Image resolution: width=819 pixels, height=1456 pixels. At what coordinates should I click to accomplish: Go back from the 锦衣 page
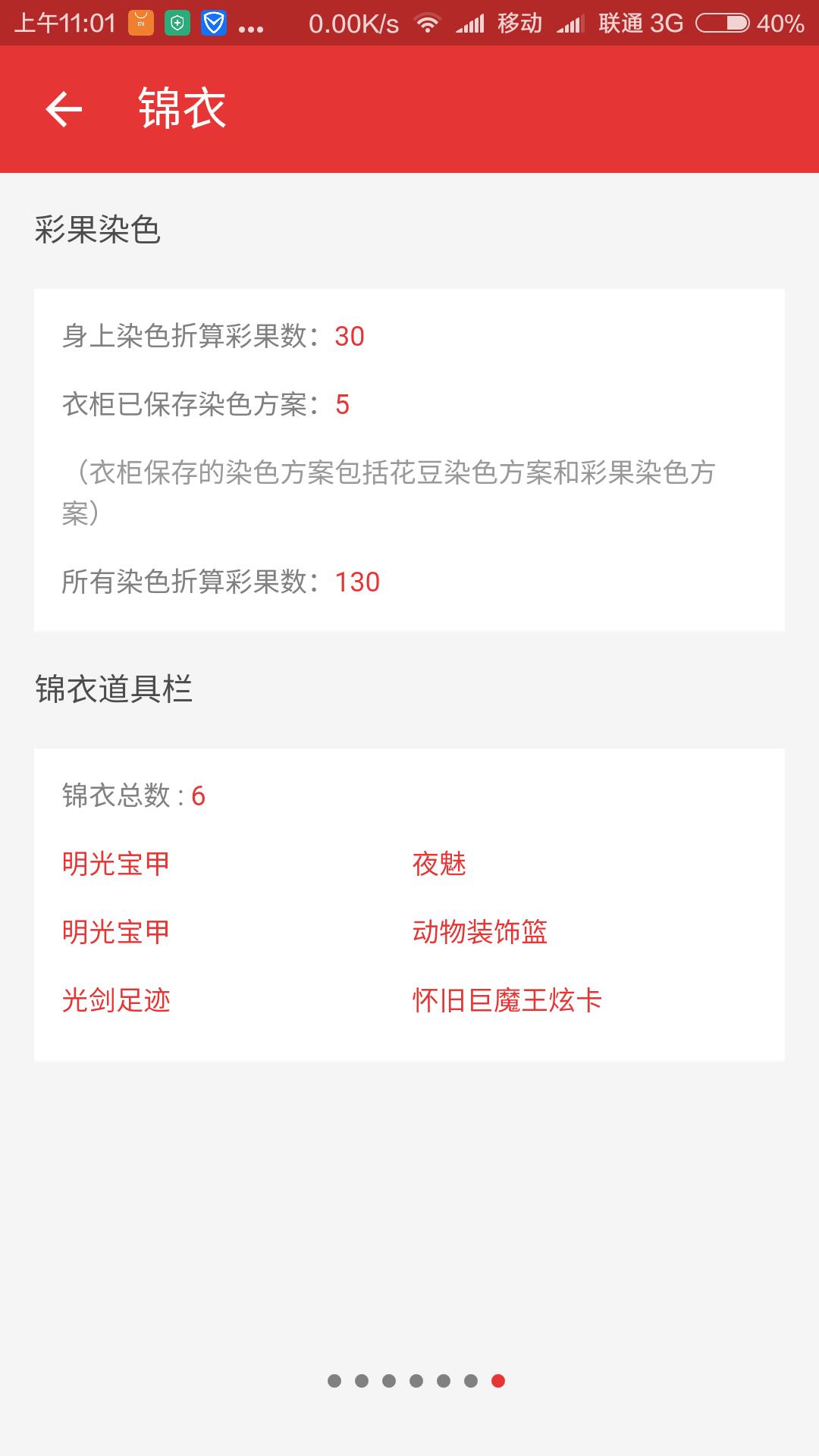[64, 108]
